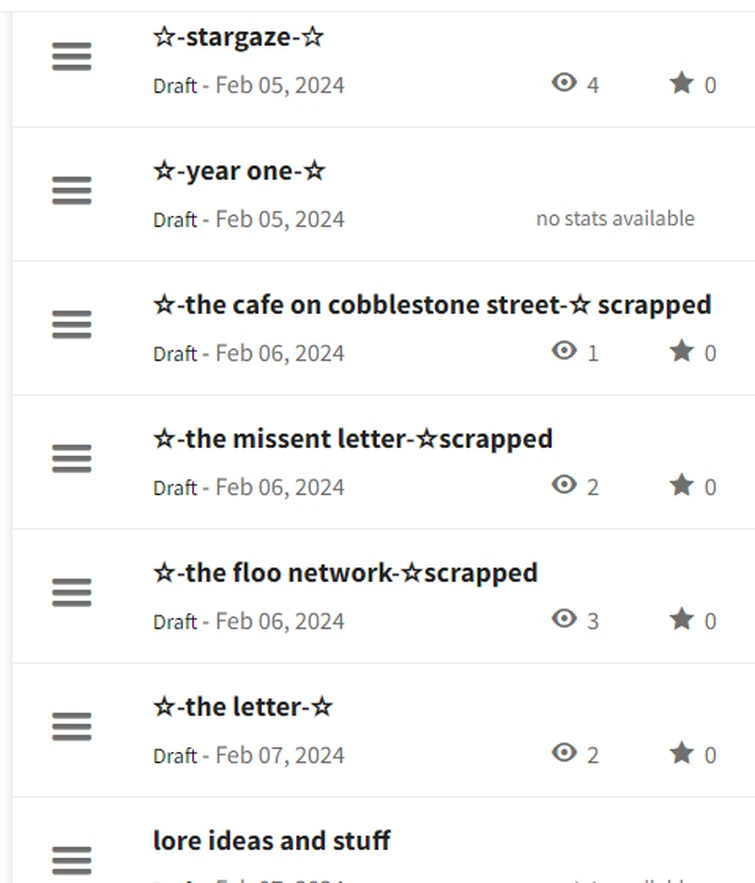Open the ☆-the letter-☆ draft
755x883 pixels.
tap(242, 706)
